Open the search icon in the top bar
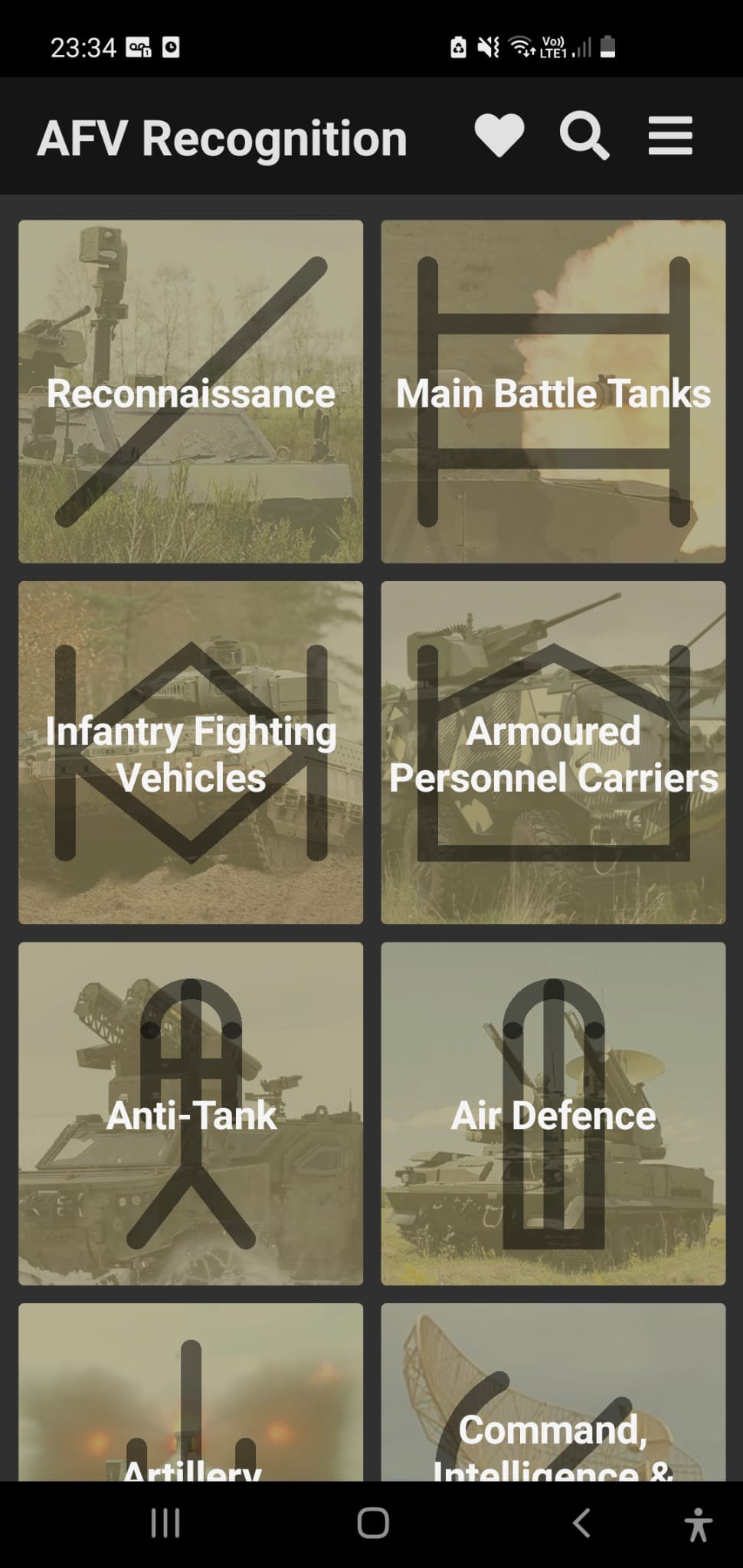743x1568 pixels. [584, 136]
